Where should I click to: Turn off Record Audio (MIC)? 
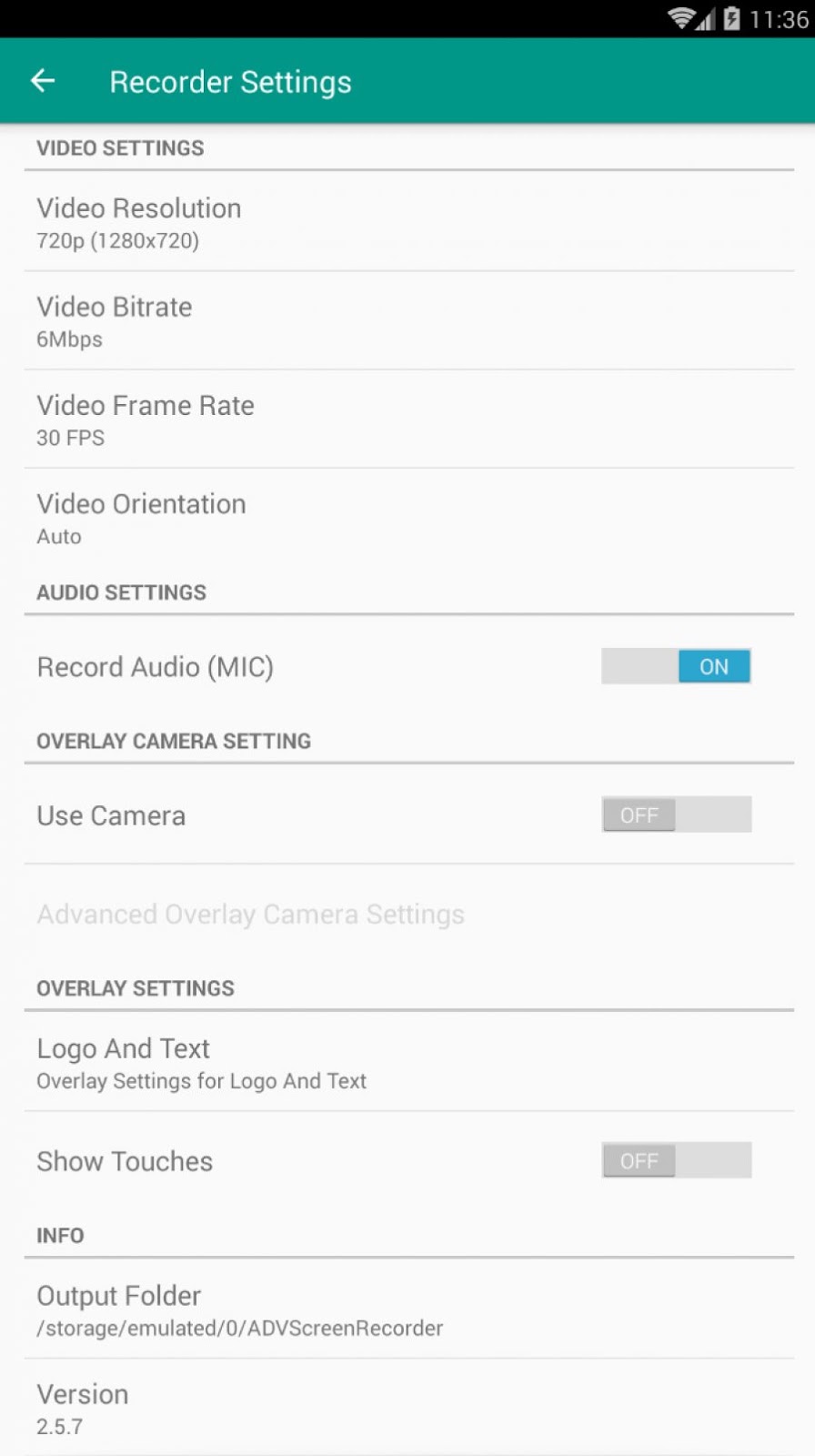676,666
